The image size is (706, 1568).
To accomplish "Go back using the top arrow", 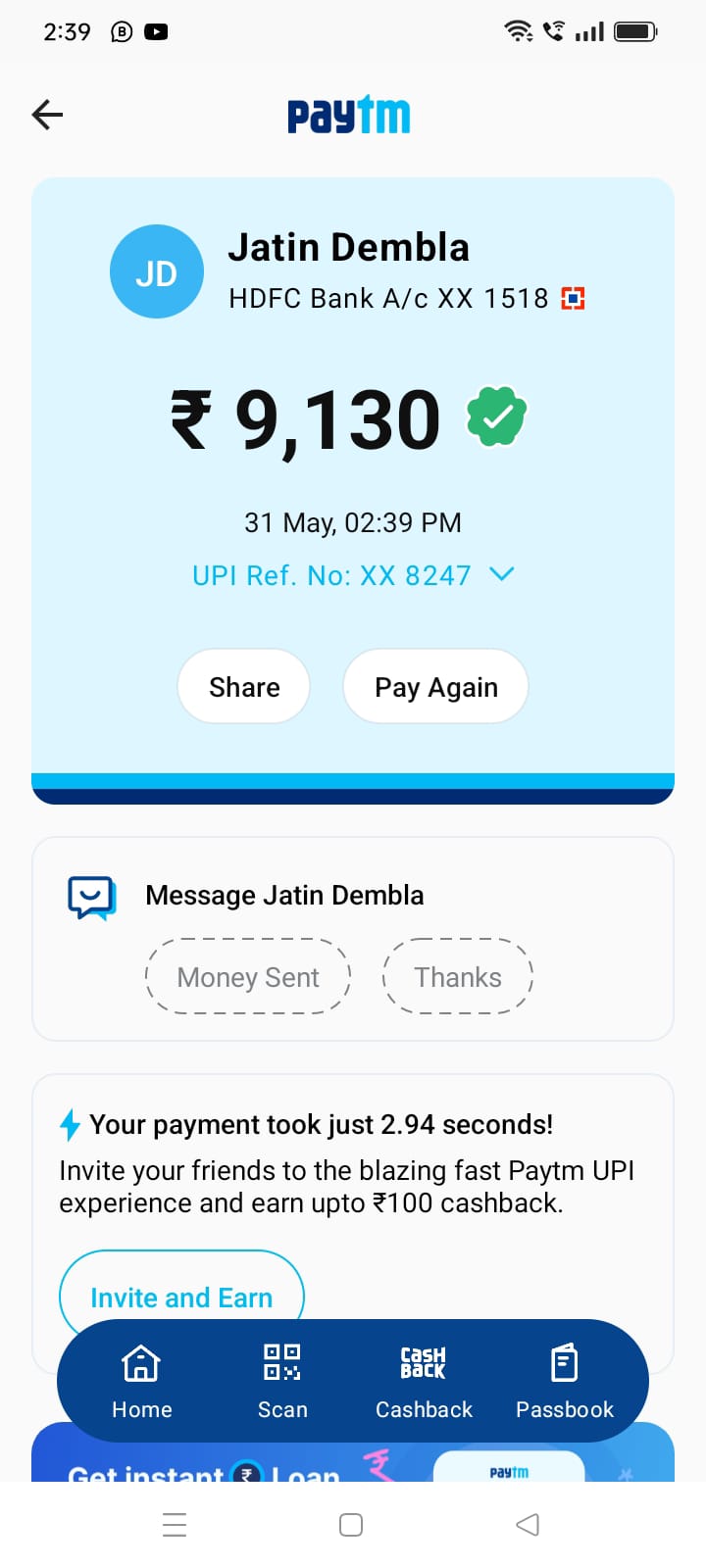I will pyautogui.click(x=47, y=115).
